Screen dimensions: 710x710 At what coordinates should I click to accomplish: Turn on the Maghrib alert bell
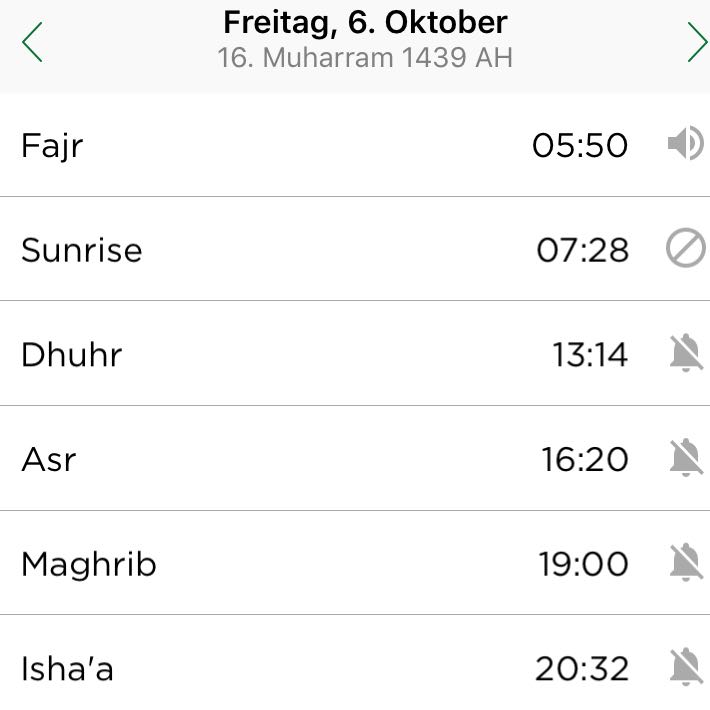click(x=686, y=564)
